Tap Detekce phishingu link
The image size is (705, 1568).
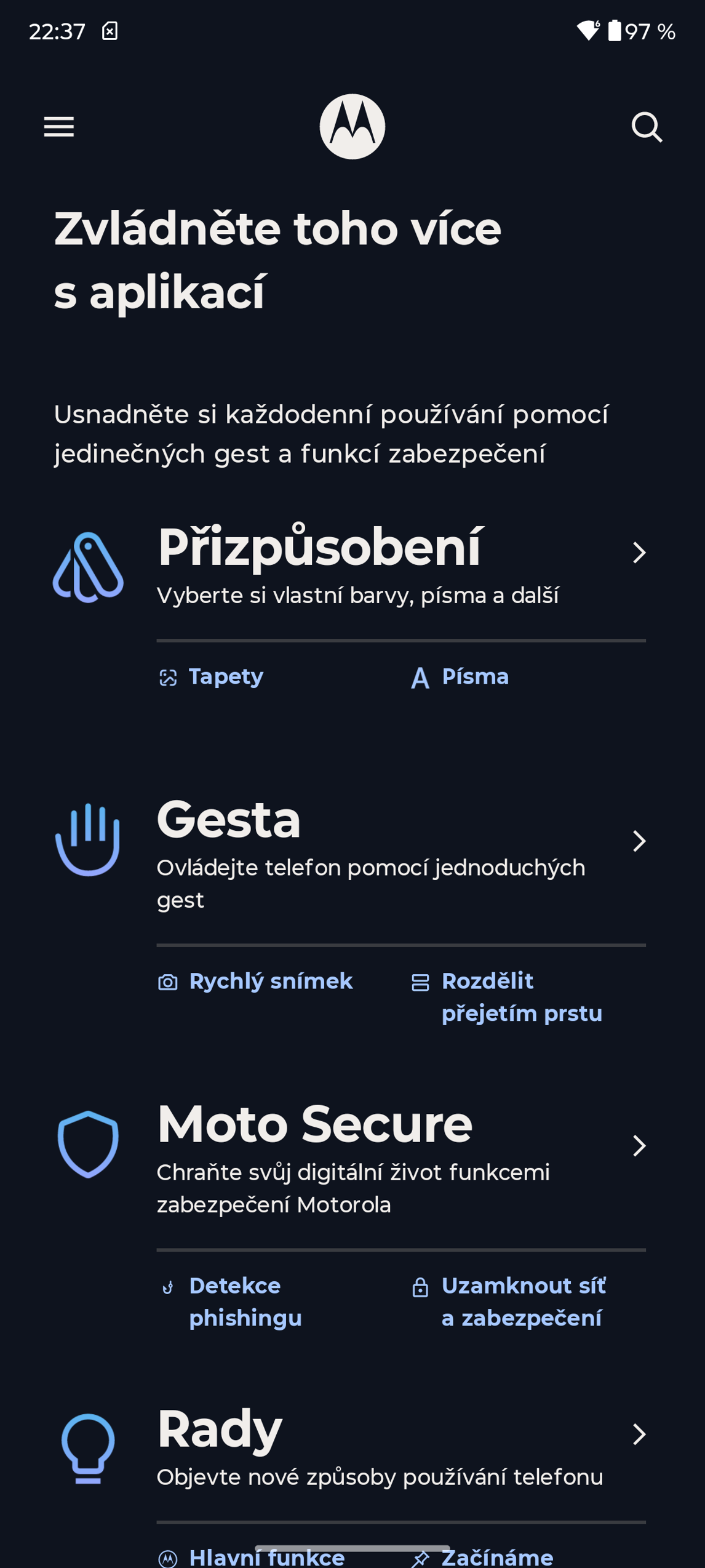tap(245, 1302)
